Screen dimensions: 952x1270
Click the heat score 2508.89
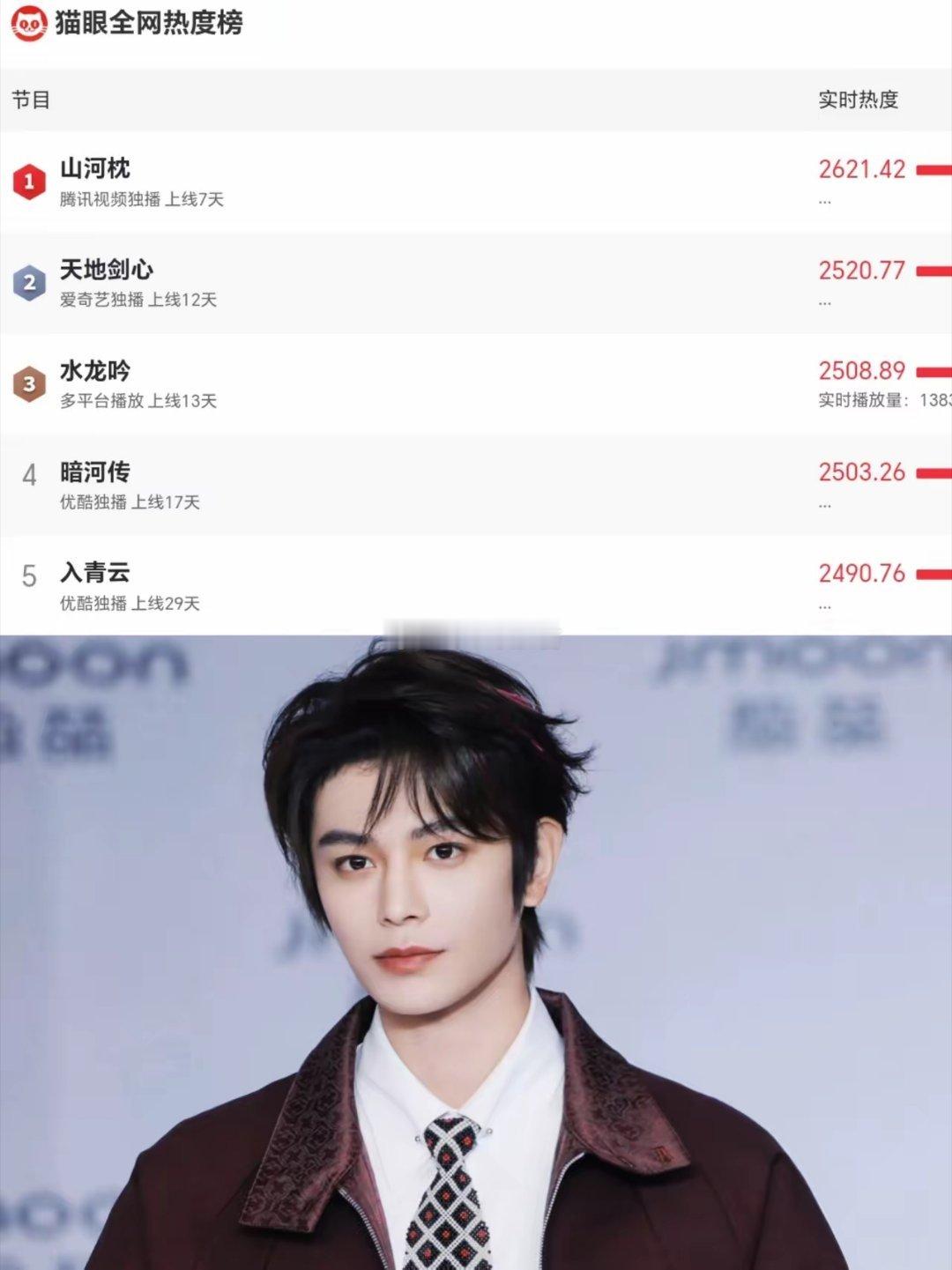pos(861,371)
